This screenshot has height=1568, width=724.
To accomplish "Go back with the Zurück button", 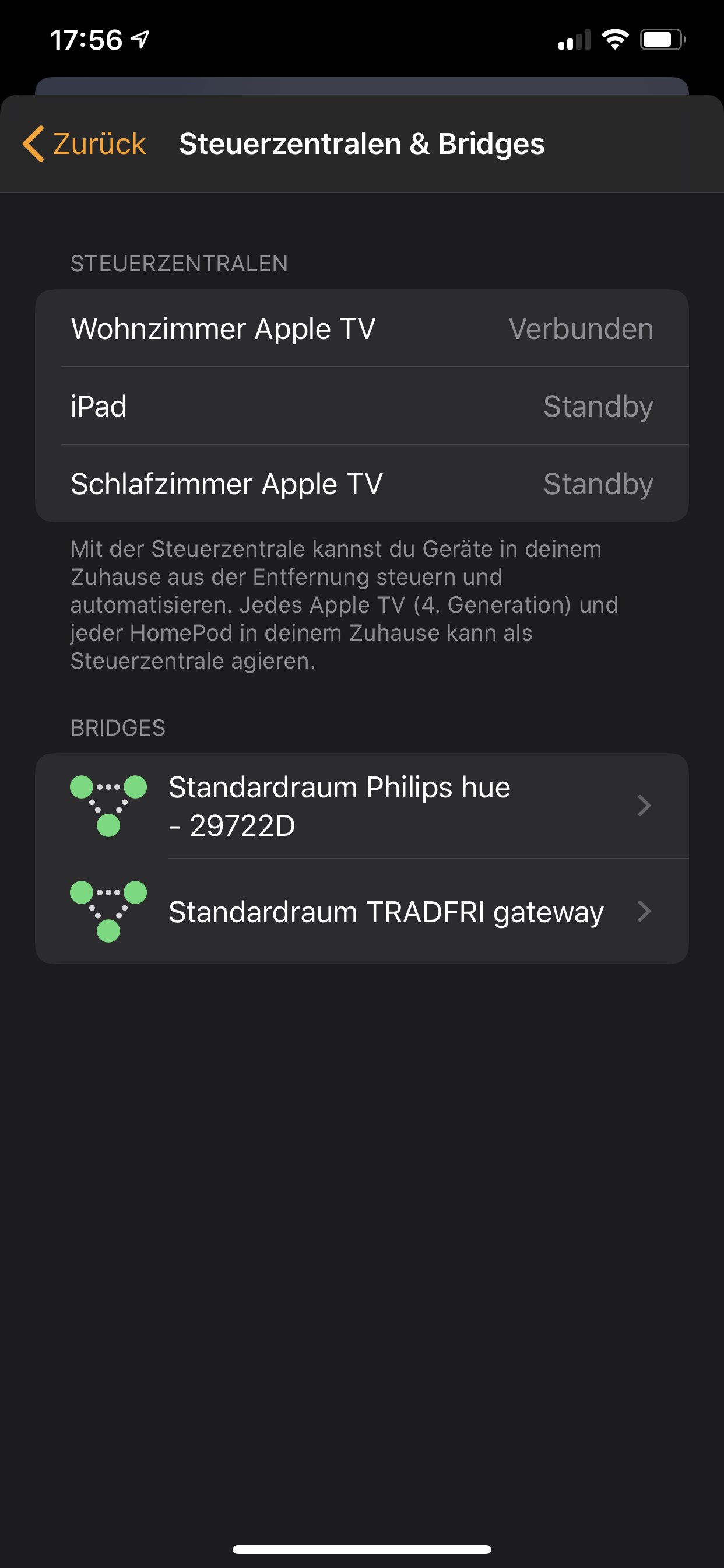I will (85, 144).
